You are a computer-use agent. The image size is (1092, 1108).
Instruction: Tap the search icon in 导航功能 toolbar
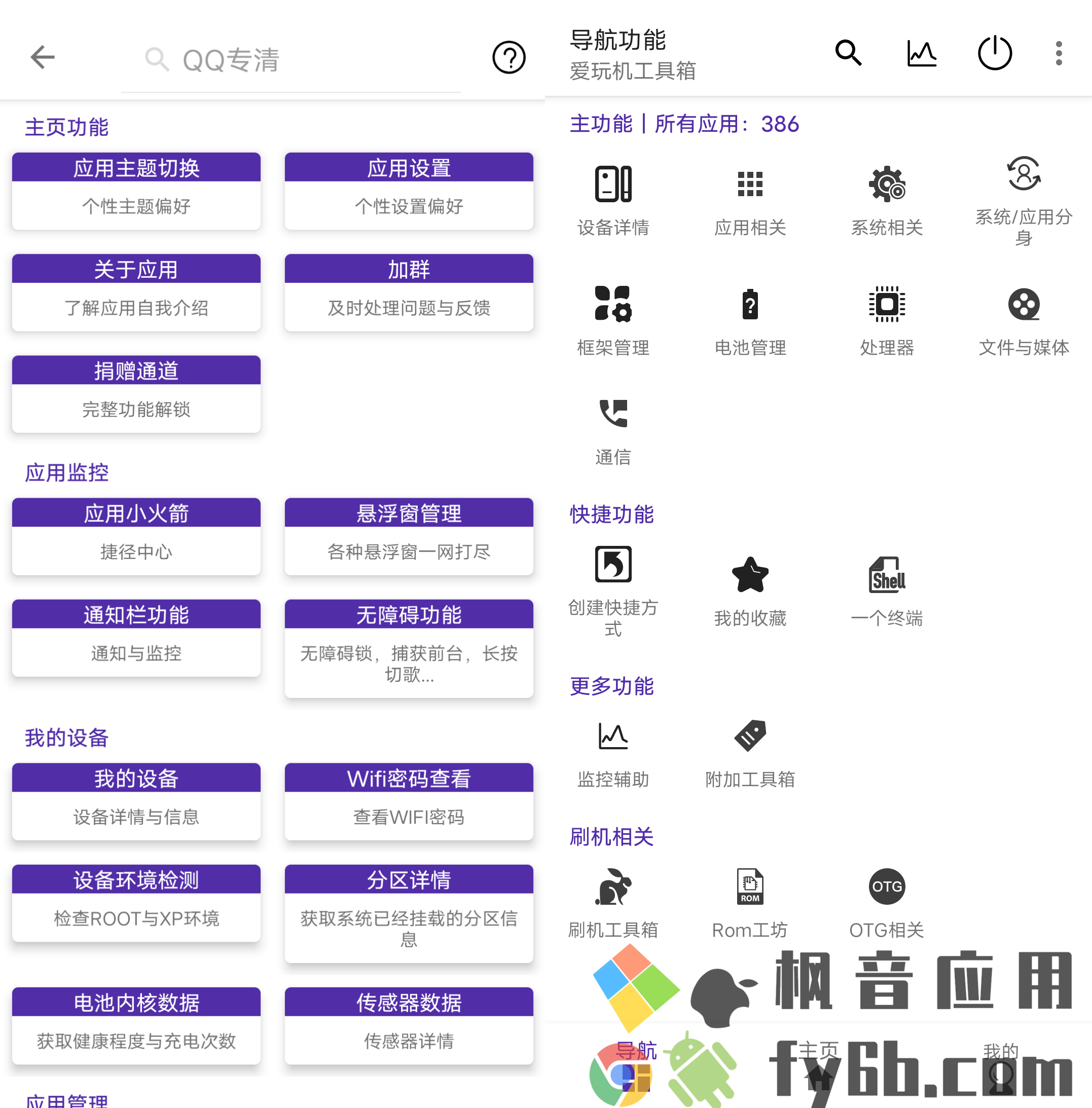848,53
